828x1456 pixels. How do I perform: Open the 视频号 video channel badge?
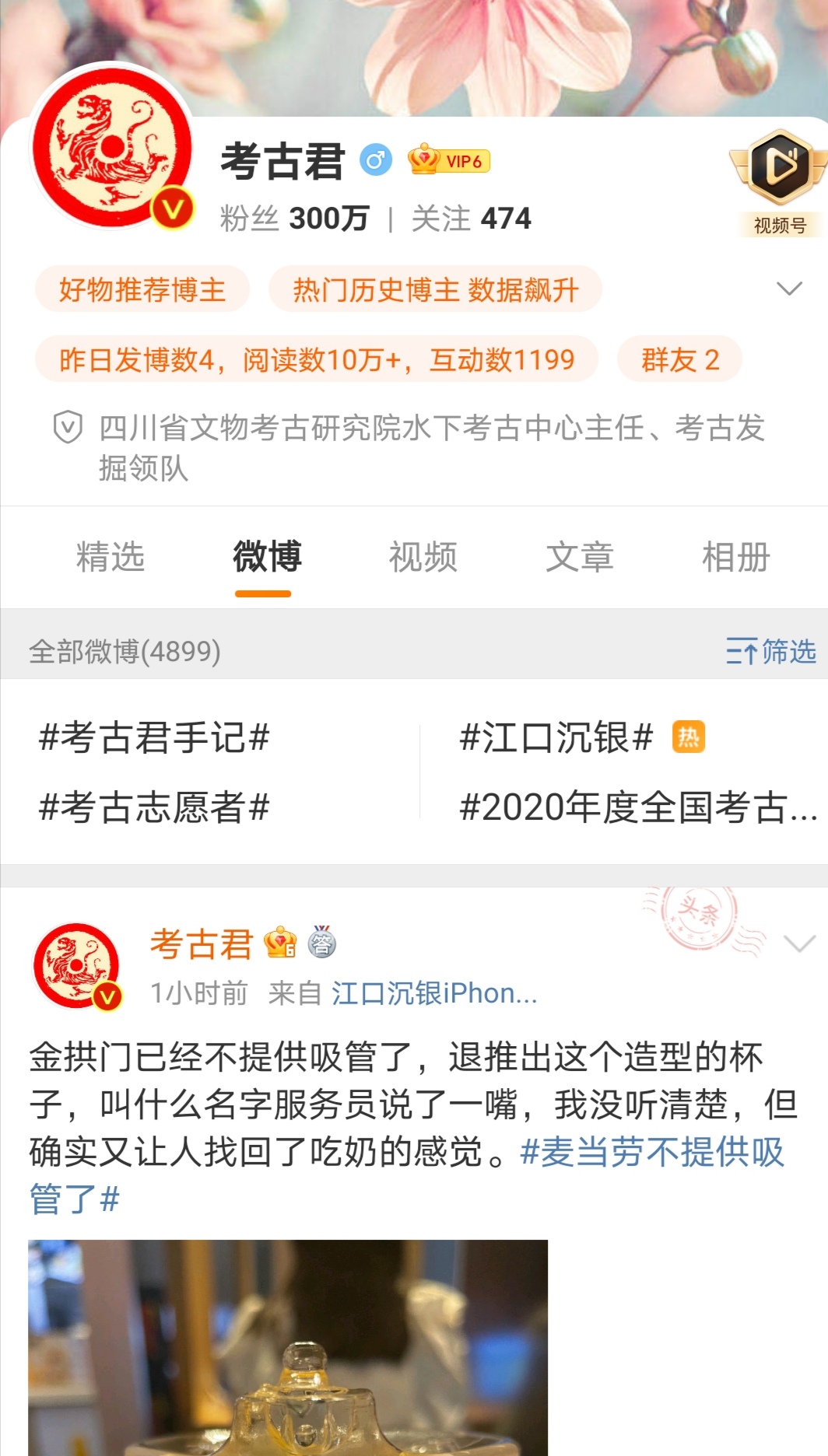tap(780, 183)
